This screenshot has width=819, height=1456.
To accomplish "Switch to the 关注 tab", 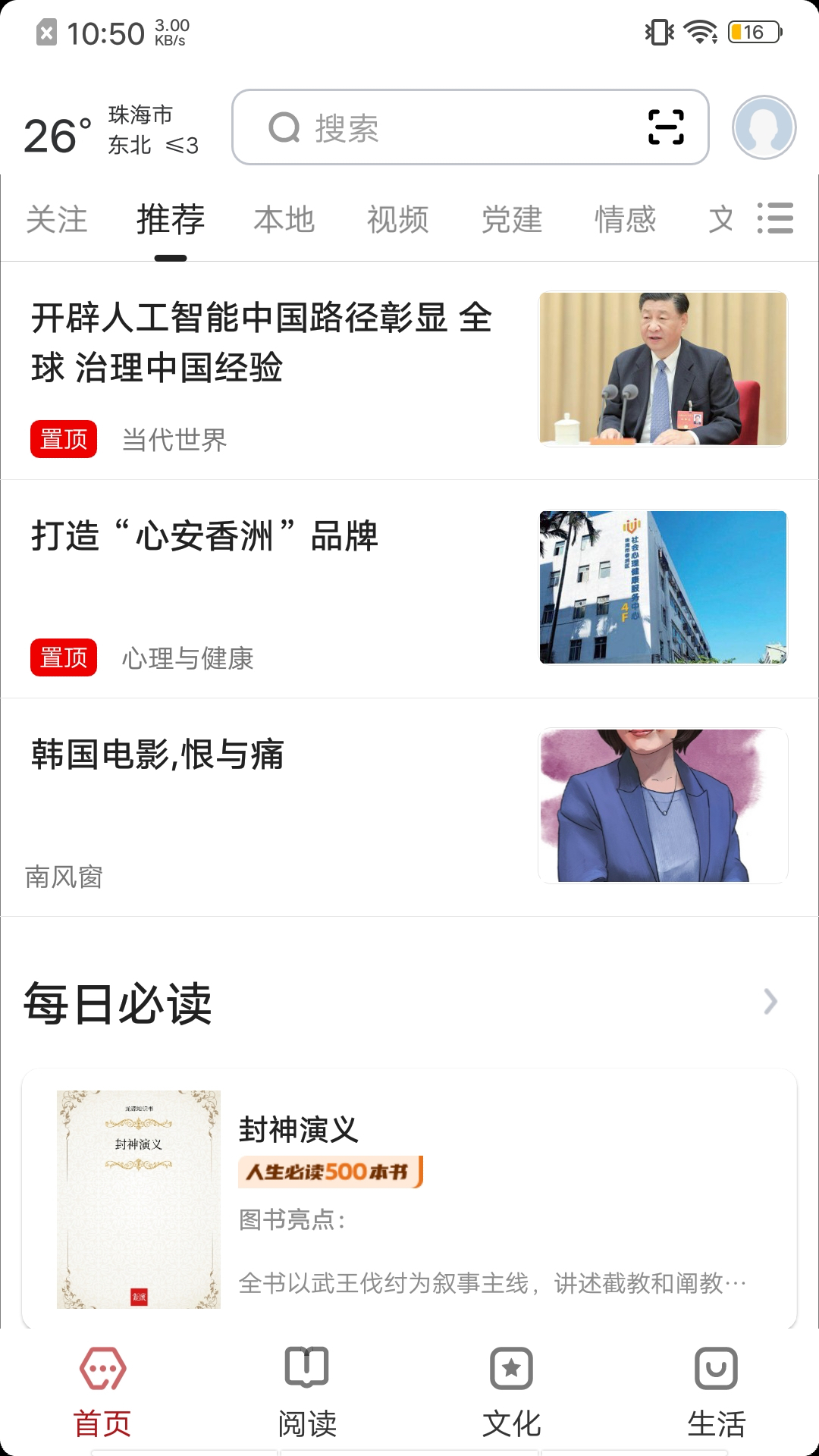I will (57, 220).
